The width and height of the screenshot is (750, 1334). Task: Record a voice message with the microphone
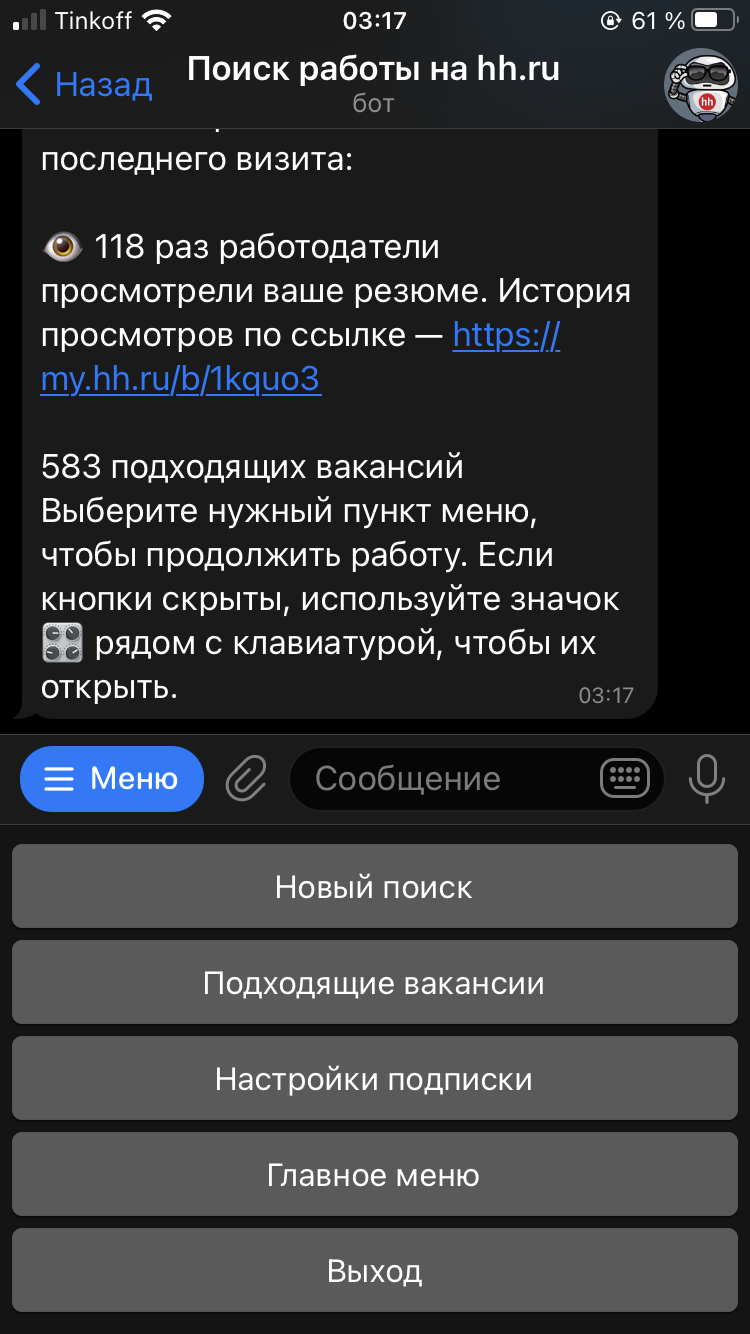pyautogui.click(x=706, y=778)
